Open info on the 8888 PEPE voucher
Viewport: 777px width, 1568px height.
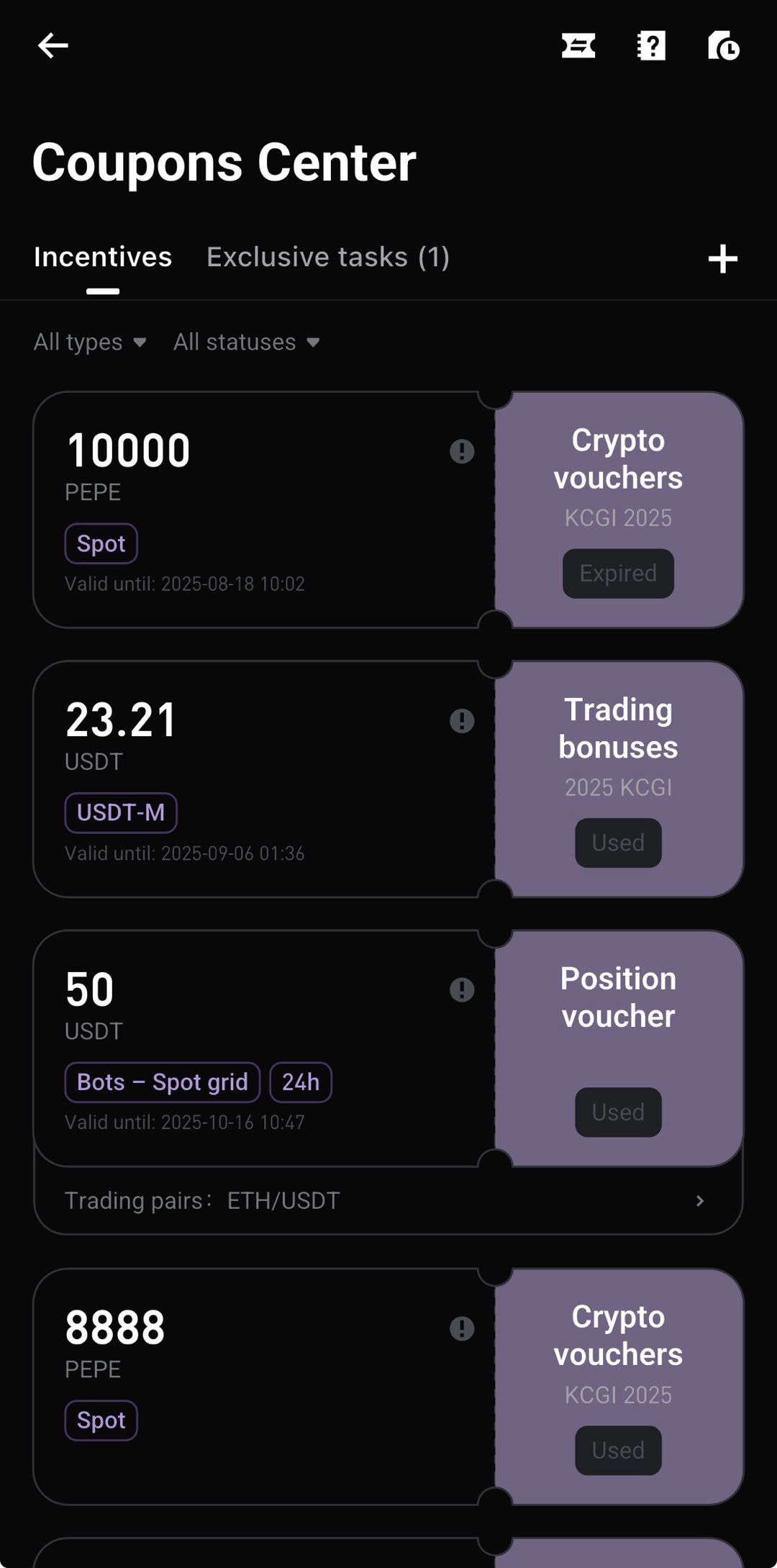pos(461,1329)
